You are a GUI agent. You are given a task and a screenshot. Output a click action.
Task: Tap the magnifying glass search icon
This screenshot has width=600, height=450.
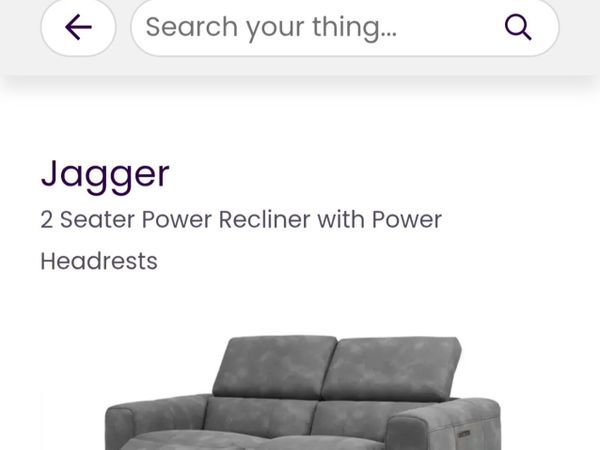(x=518, y=27)
